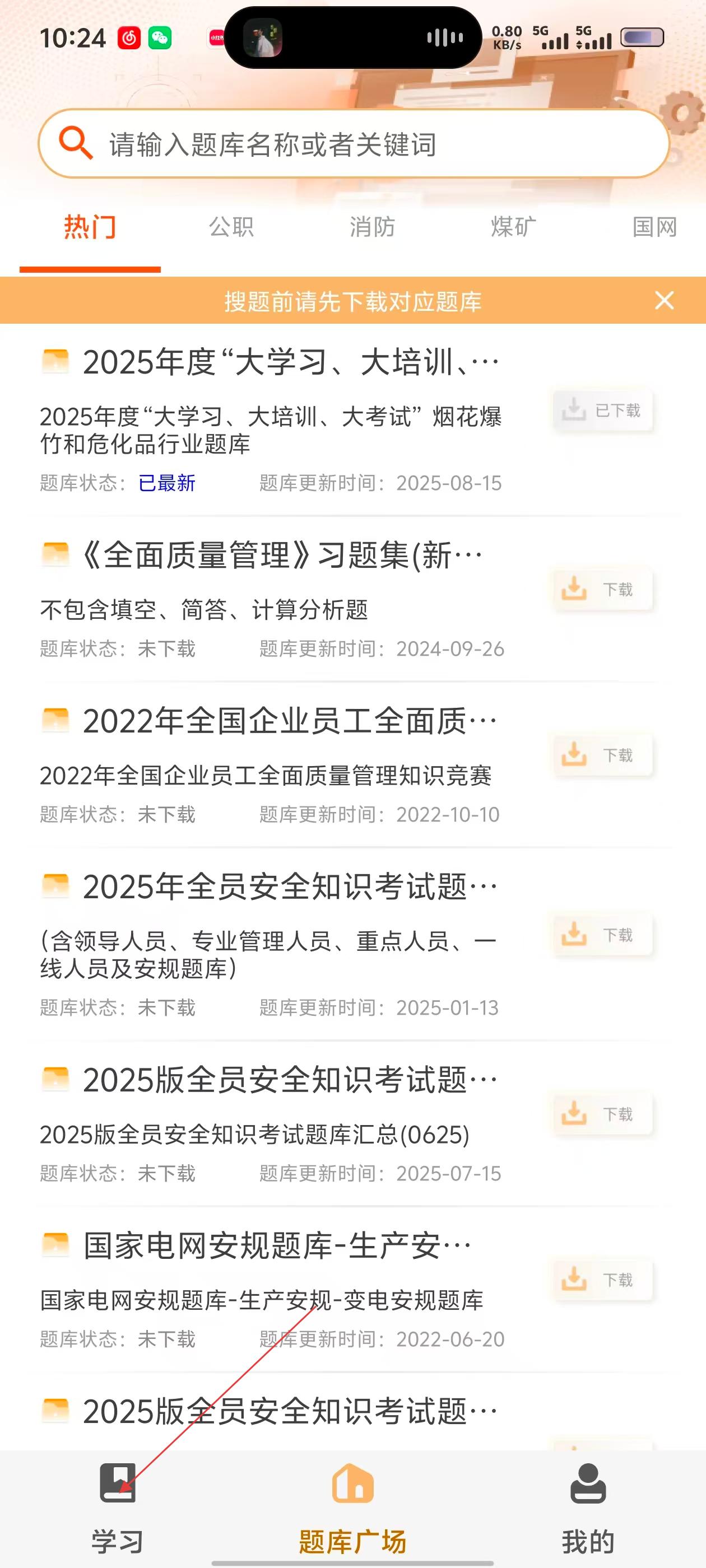Tap the question bank search box
This screenshot has width=706, height=1568.
click(354, 144)
